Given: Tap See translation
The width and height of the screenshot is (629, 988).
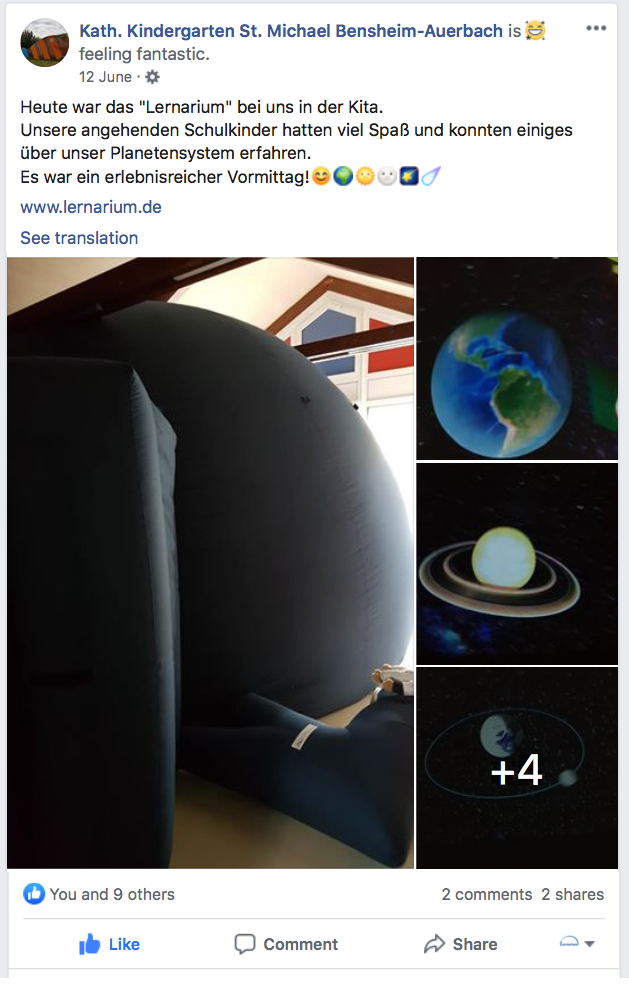Looking at the screenshot, I should (79, 238).
